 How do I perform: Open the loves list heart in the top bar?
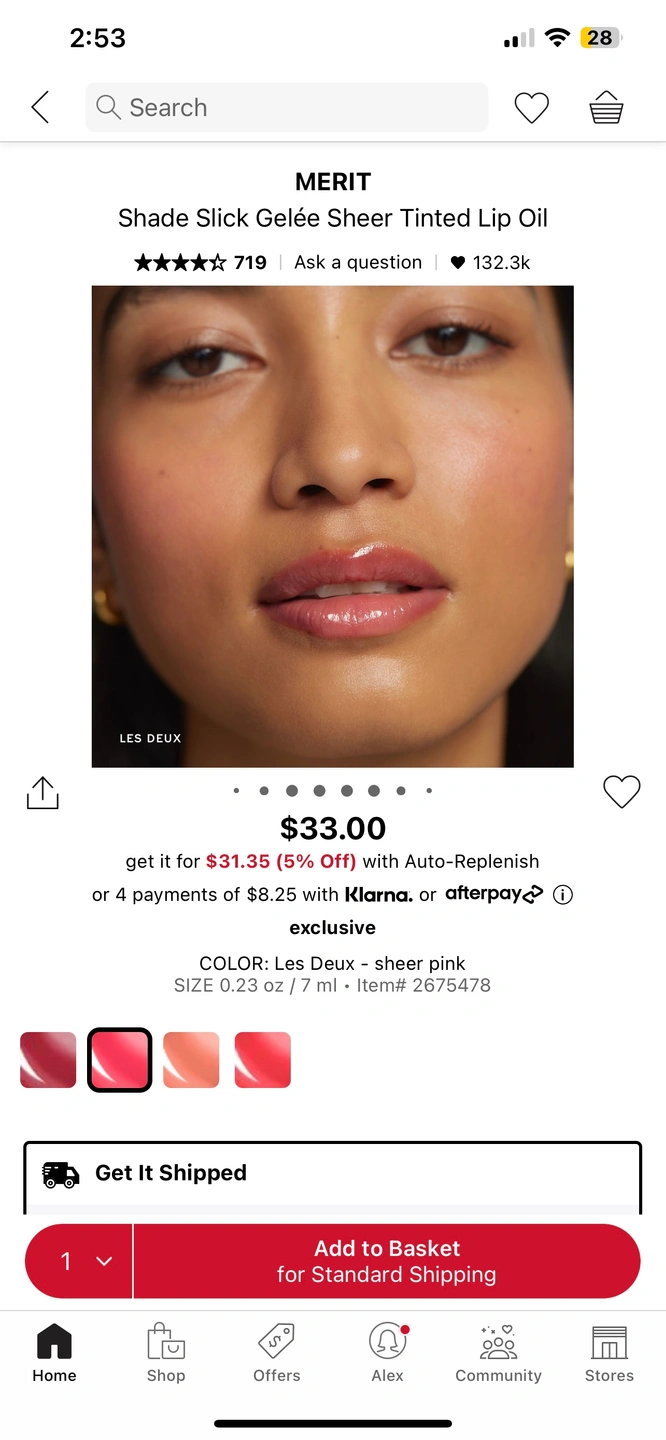click(x=531, y=107)
